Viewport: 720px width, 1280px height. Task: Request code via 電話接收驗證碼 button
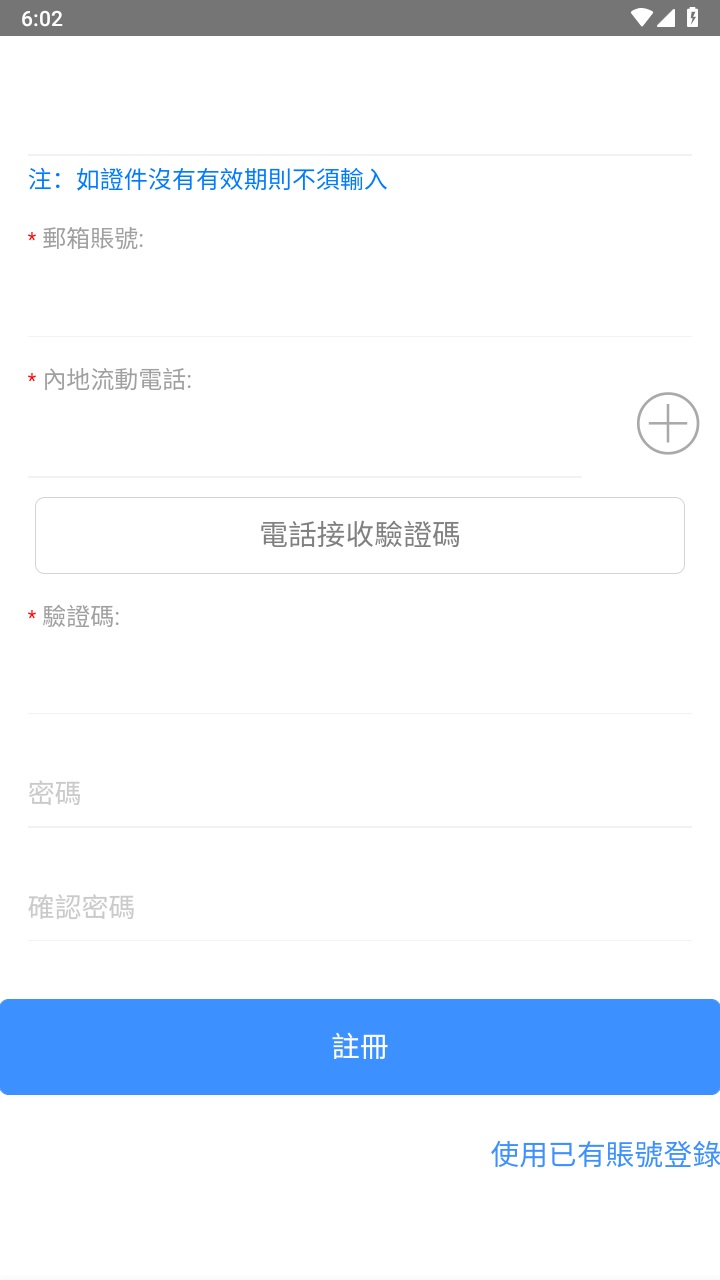pos(360,535)
